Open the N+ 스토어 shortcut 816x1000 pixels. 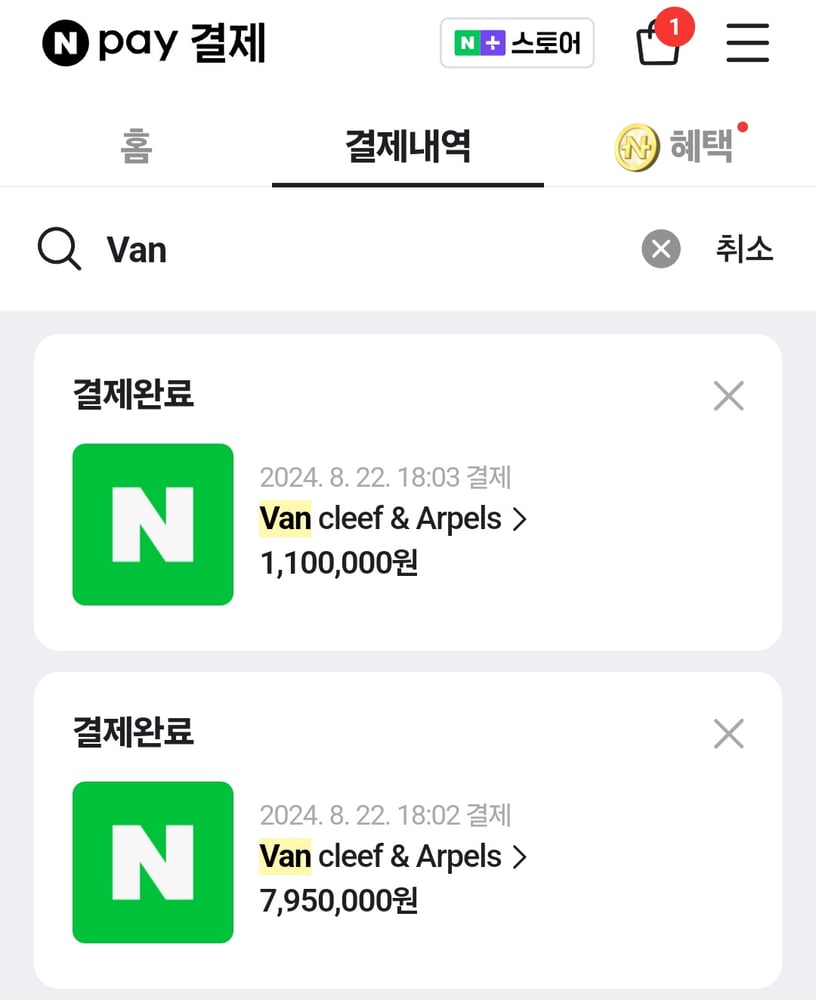[517, 42]
